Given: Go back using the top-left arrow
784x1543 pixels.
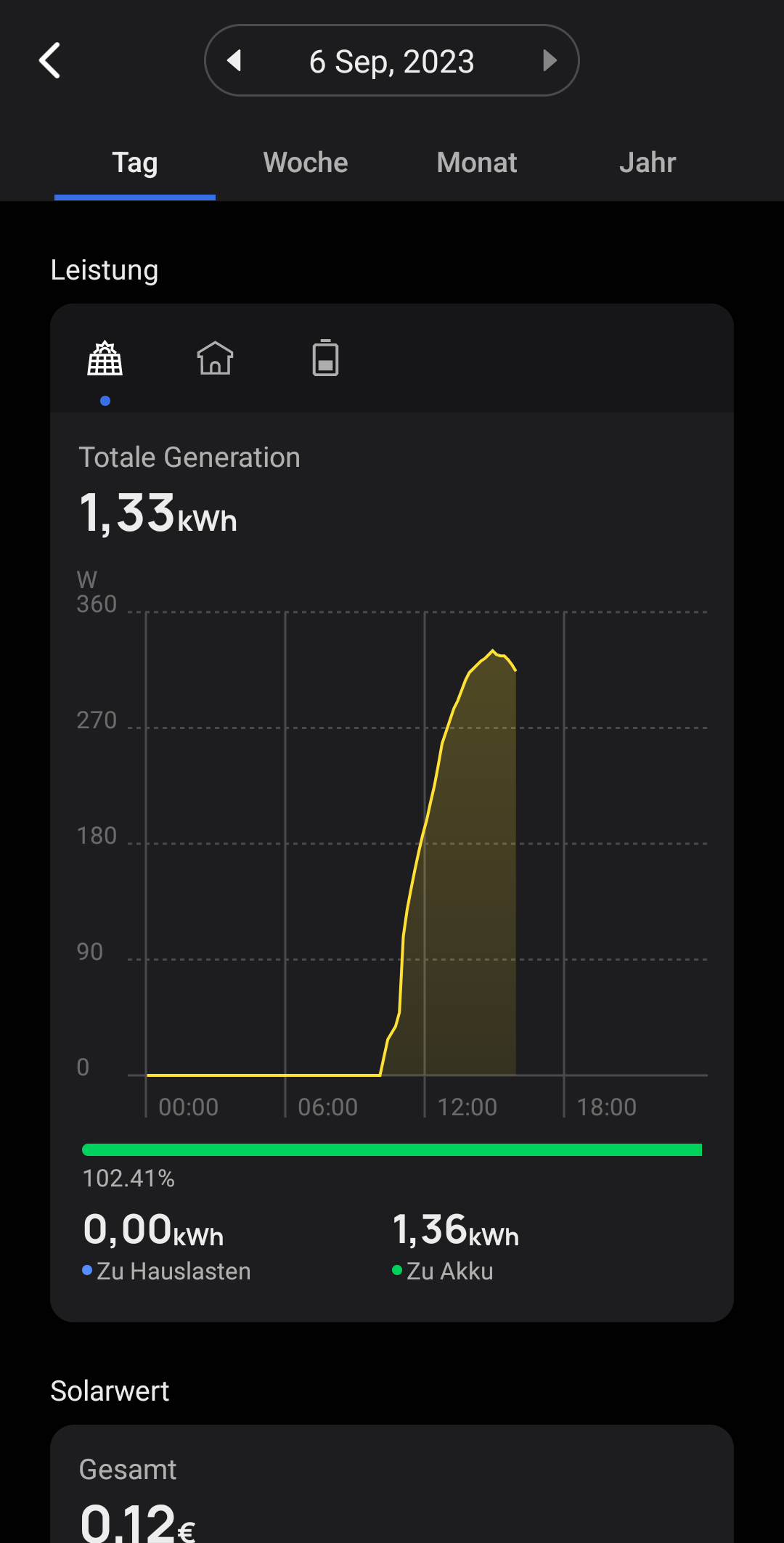Looking at the screenshot, I should click(49, 60).
